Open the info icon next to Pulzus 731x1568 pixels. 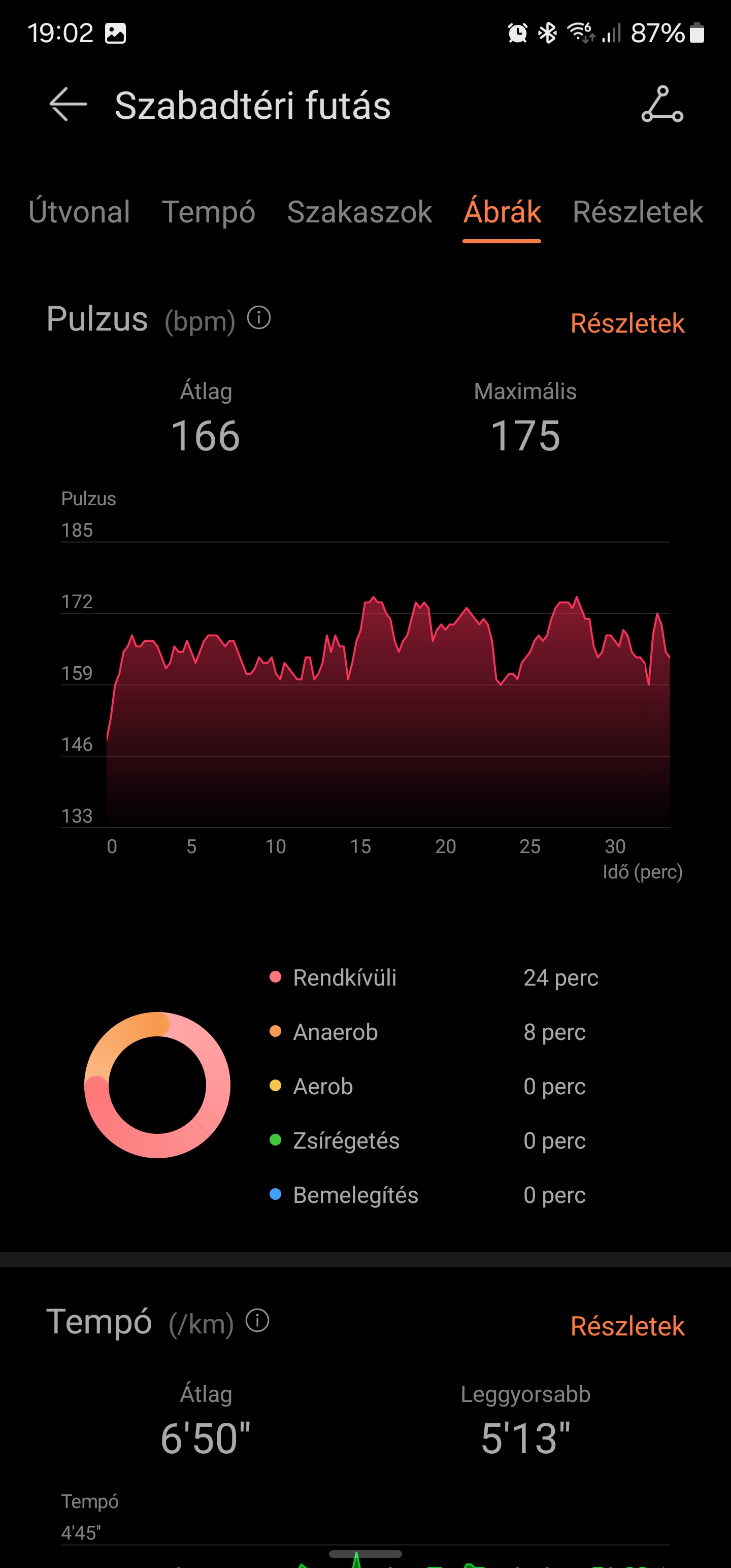click(x=259, y=318)
